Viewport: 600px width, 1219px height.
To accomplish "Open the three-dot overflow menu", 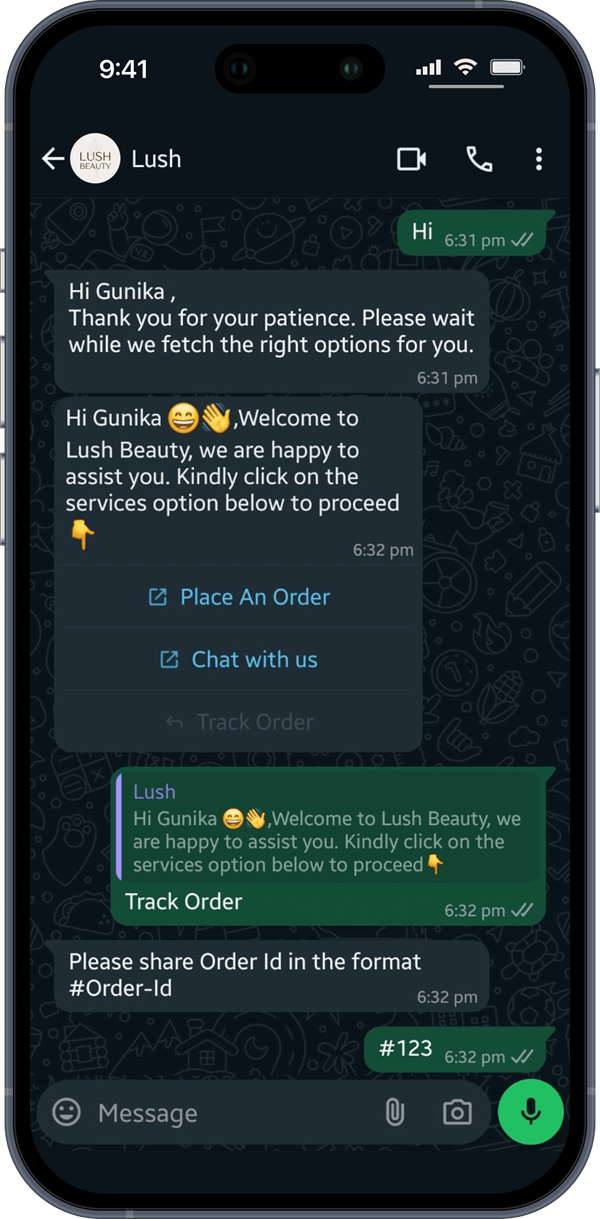I will (x=539, y=159).
